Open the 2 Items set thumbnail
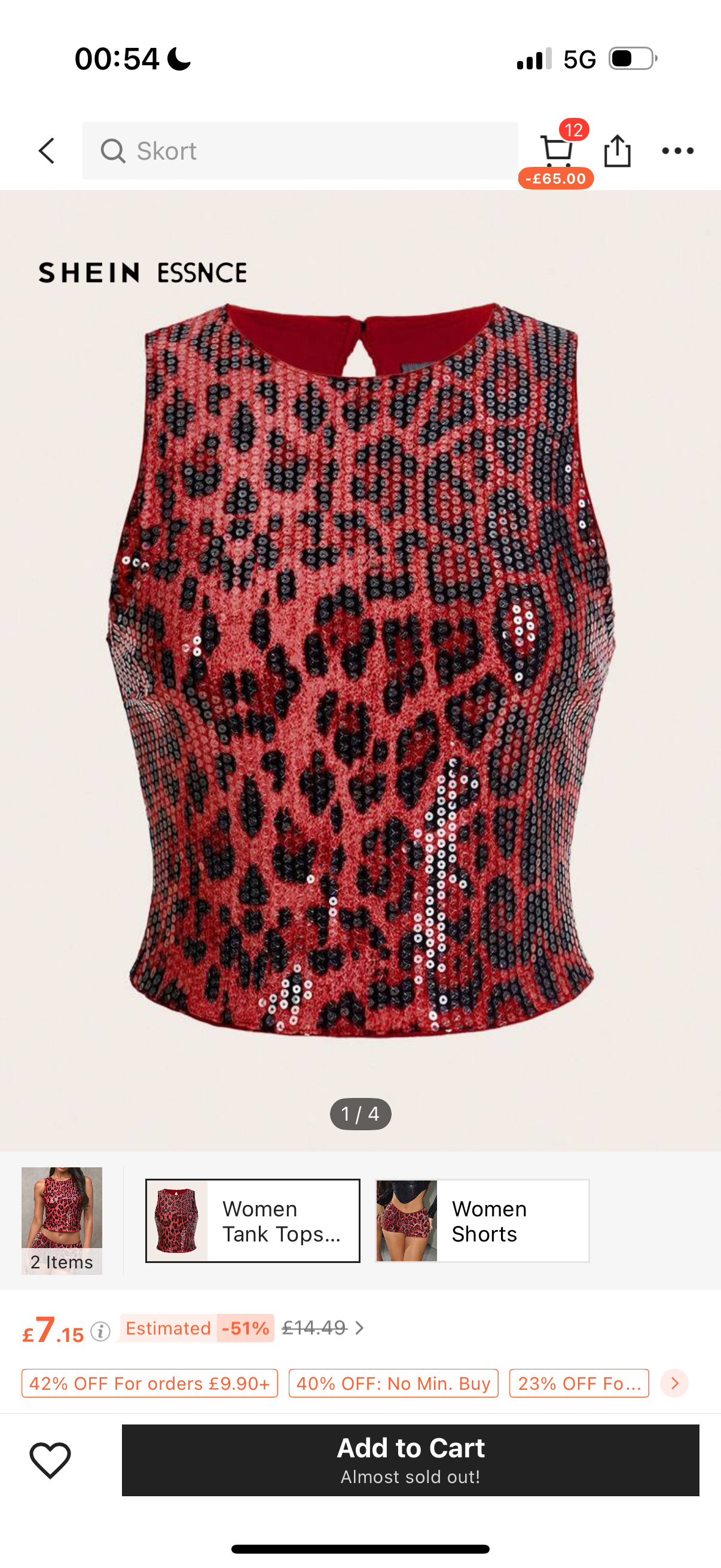721x1568 pixels. point(62,1220)
